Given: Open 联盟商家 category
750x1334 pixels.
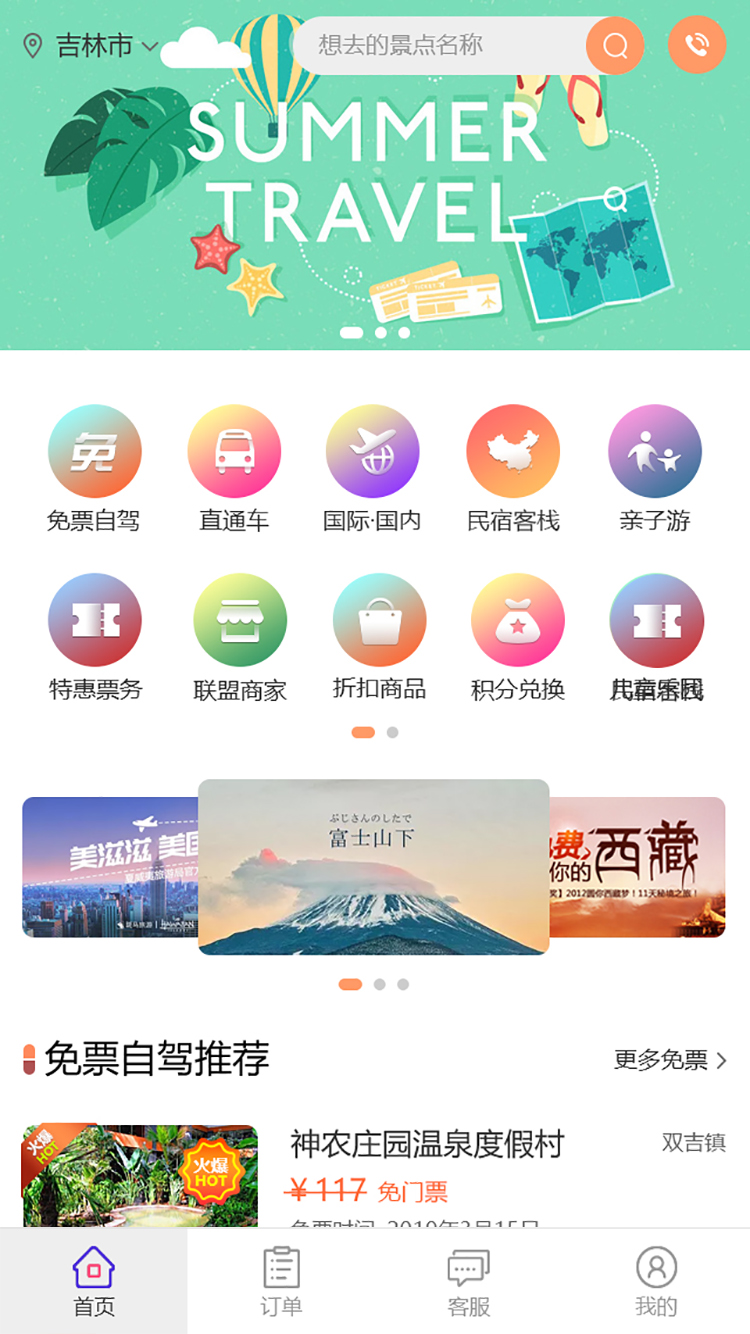Looking at the screenshot, I should pyautogui.click(x=239, y=637).
